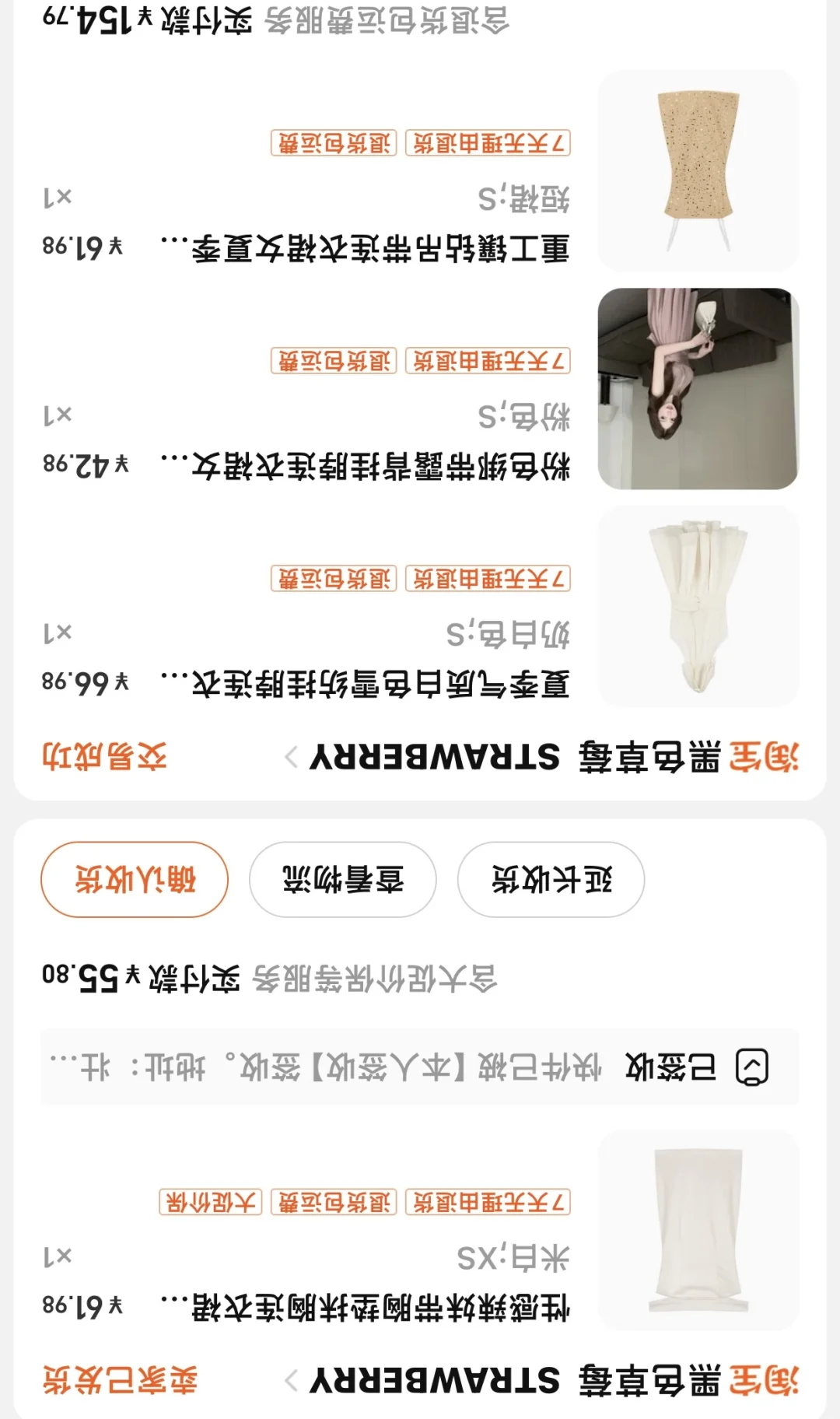Tap the 确认收货 button
Screen dimensions: 840x1419
(x=135, y=879)
